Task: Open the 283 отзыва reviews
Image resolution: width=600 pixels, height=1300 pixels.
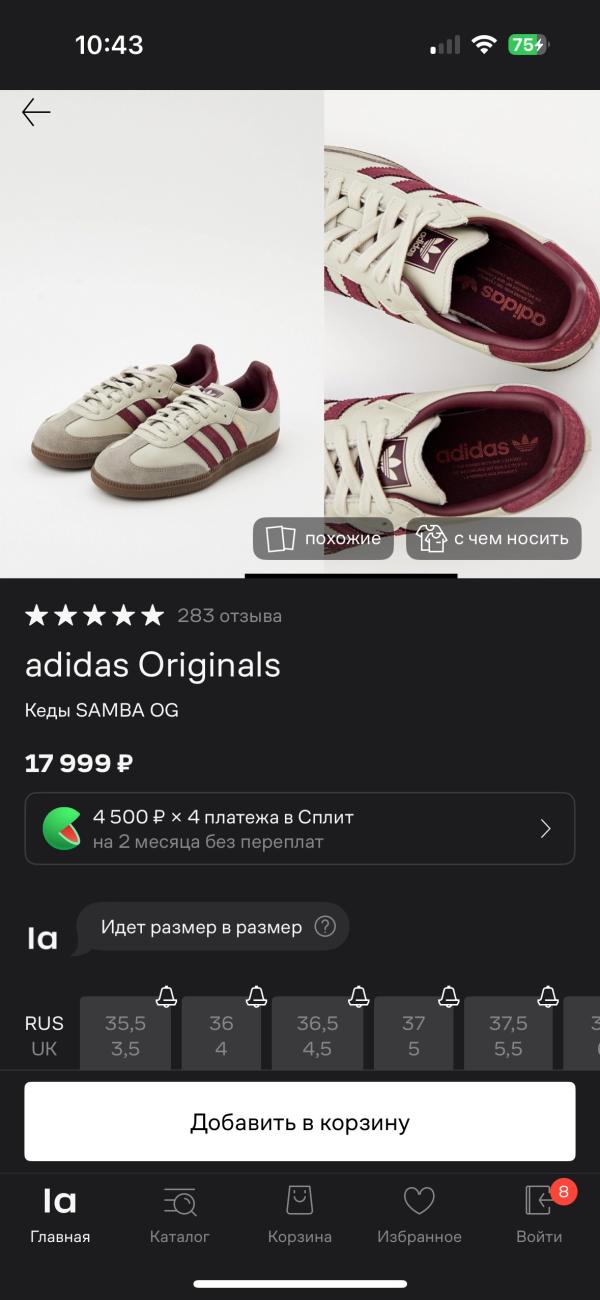Action: (x=229, y=616)
